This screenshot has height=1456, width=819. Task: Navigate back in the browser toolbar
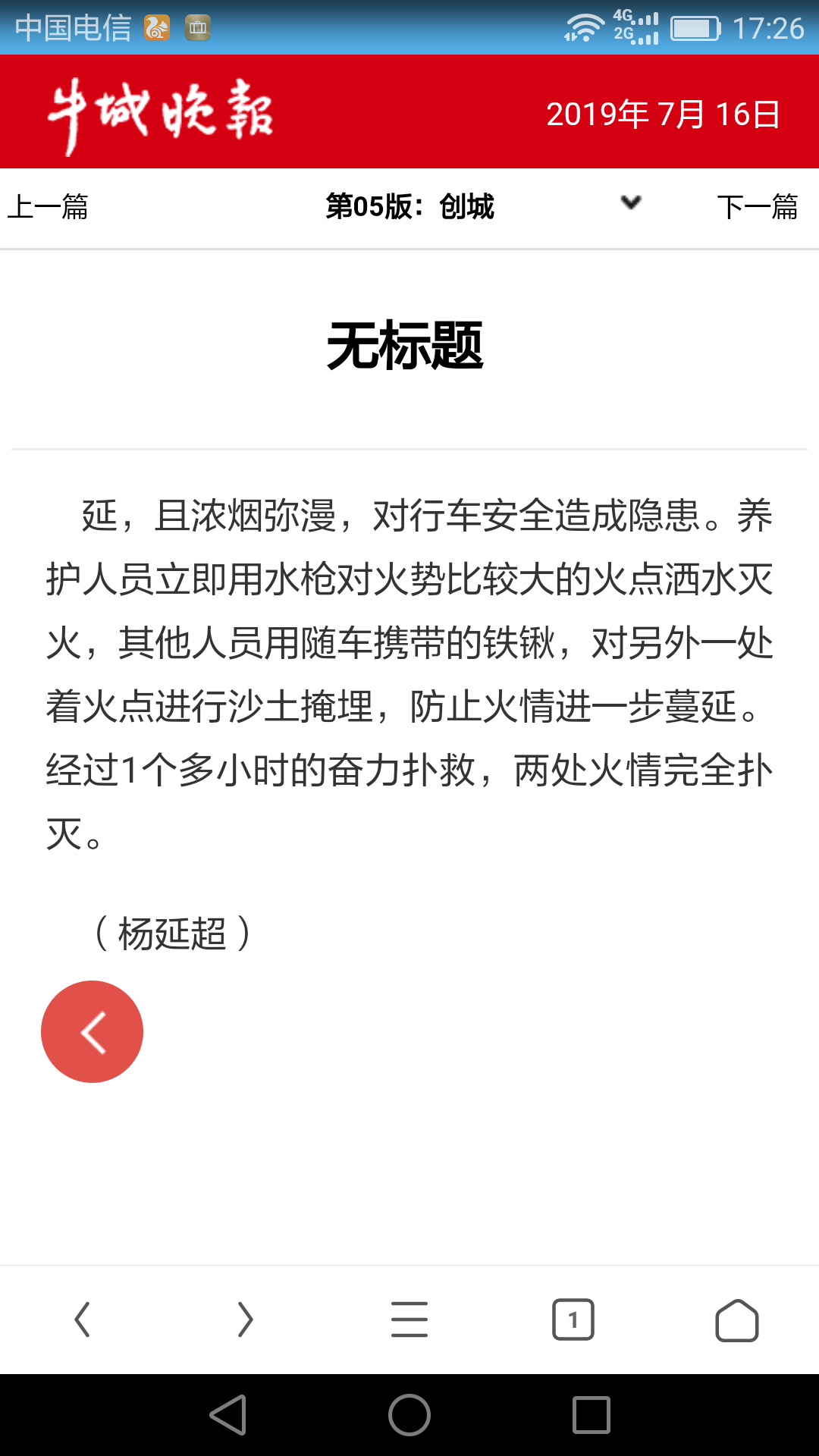pos(82,1319)
